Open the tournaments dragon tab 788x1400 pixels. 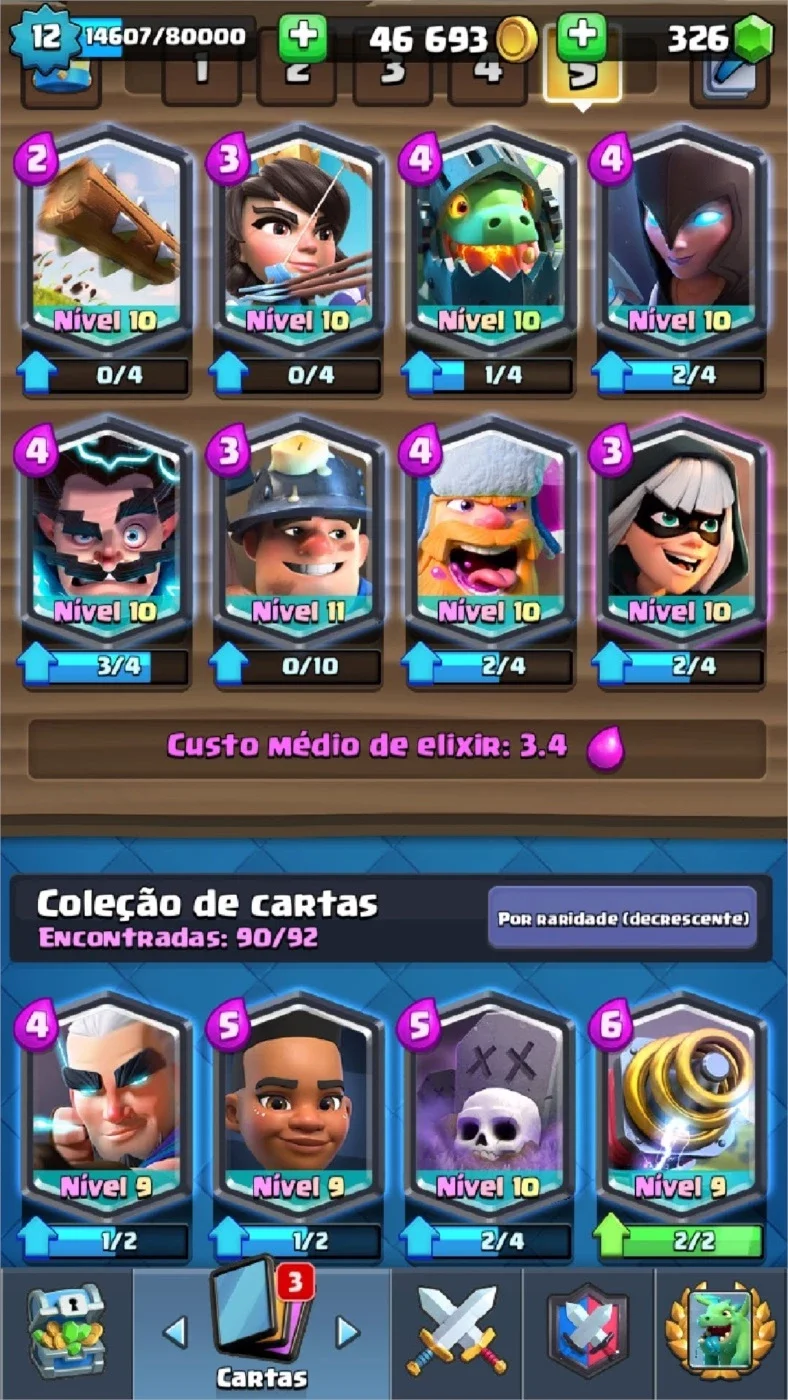(x=721, y=1333)
